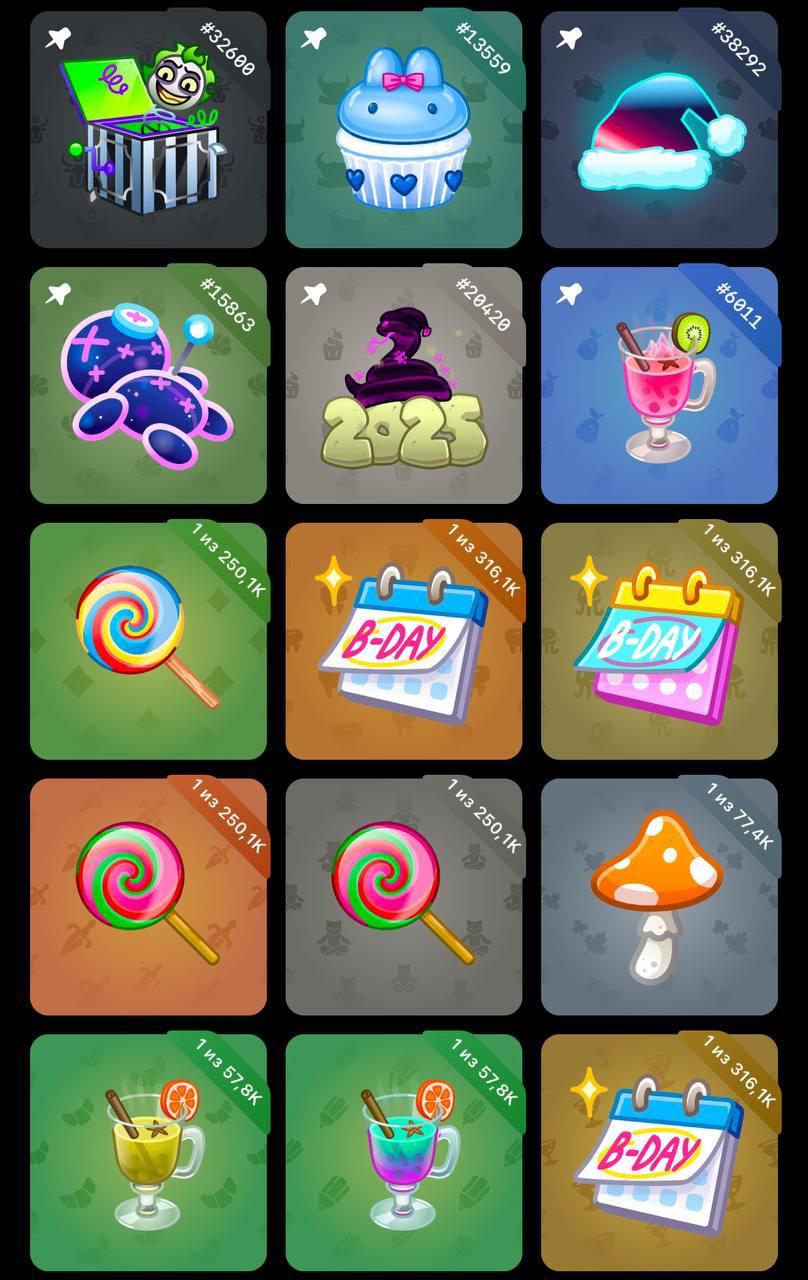This screenshot has height=1280, width=808.
Task: Open the B-DAY calendar on golden brown background
Action: (659, 1152)
